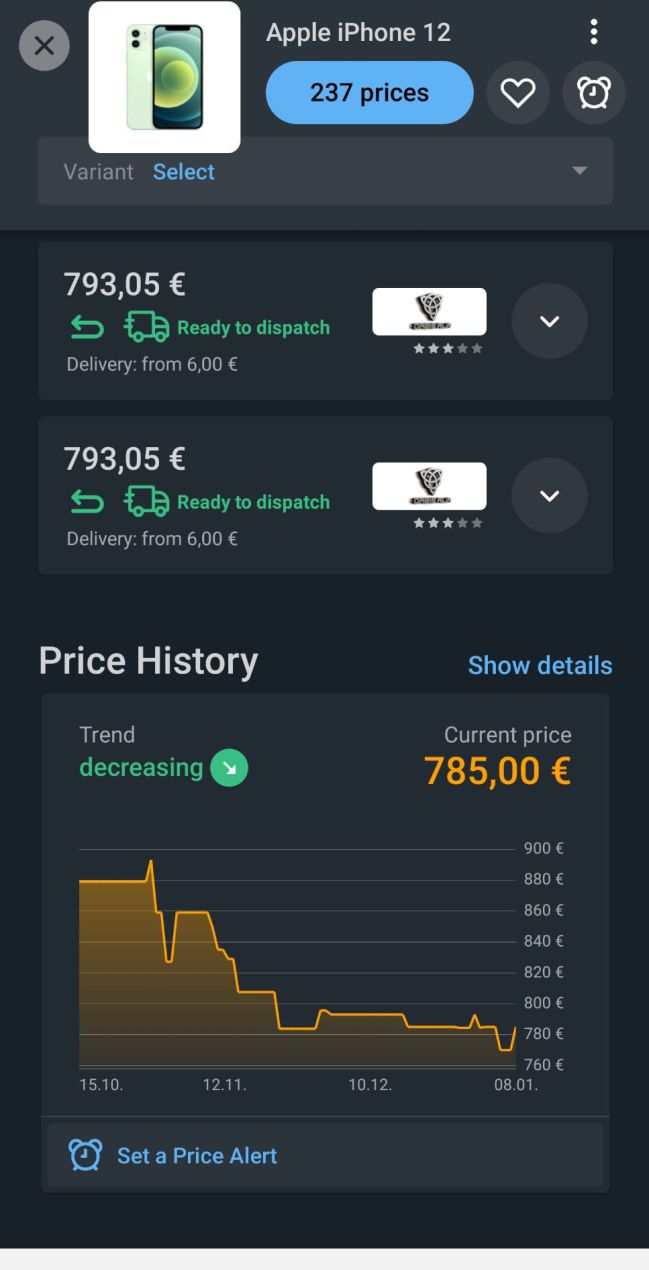Close the product detail view

(44, 46)
